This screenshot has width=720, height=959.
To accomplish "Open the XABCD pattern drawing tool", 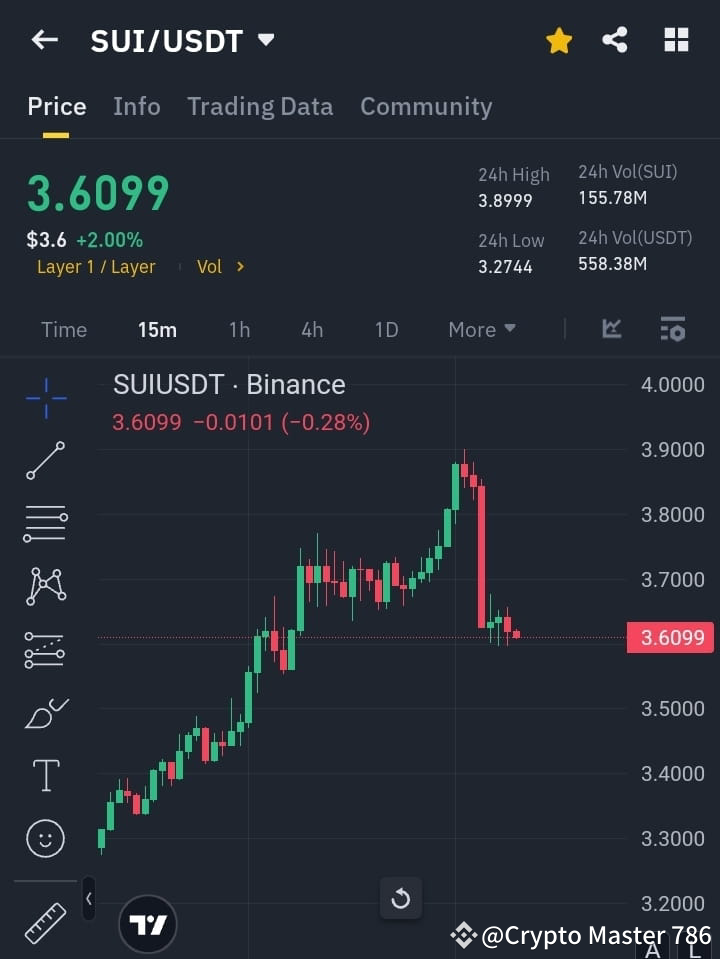I will coord(45,587).
